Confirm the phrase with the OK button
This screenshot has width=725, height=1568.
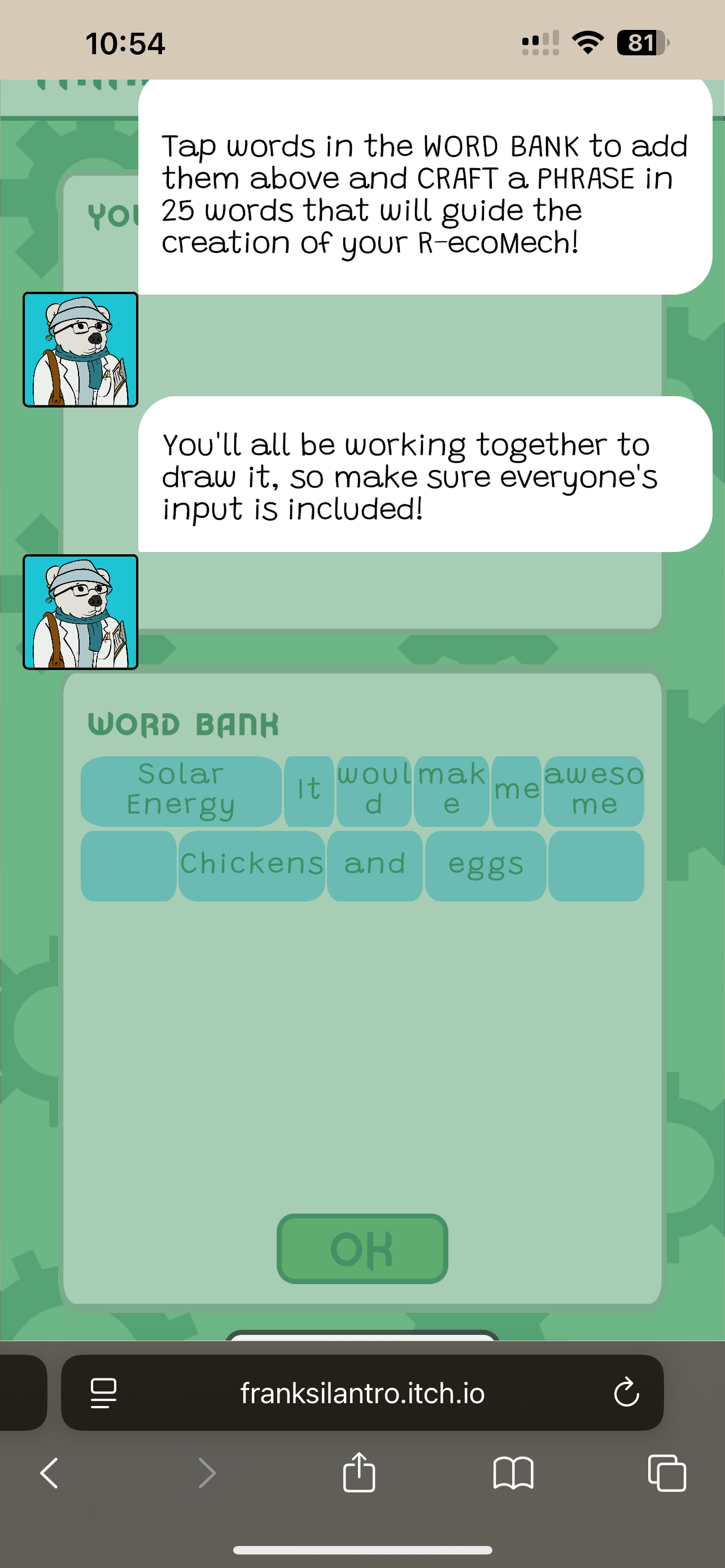coord(362,1249)
